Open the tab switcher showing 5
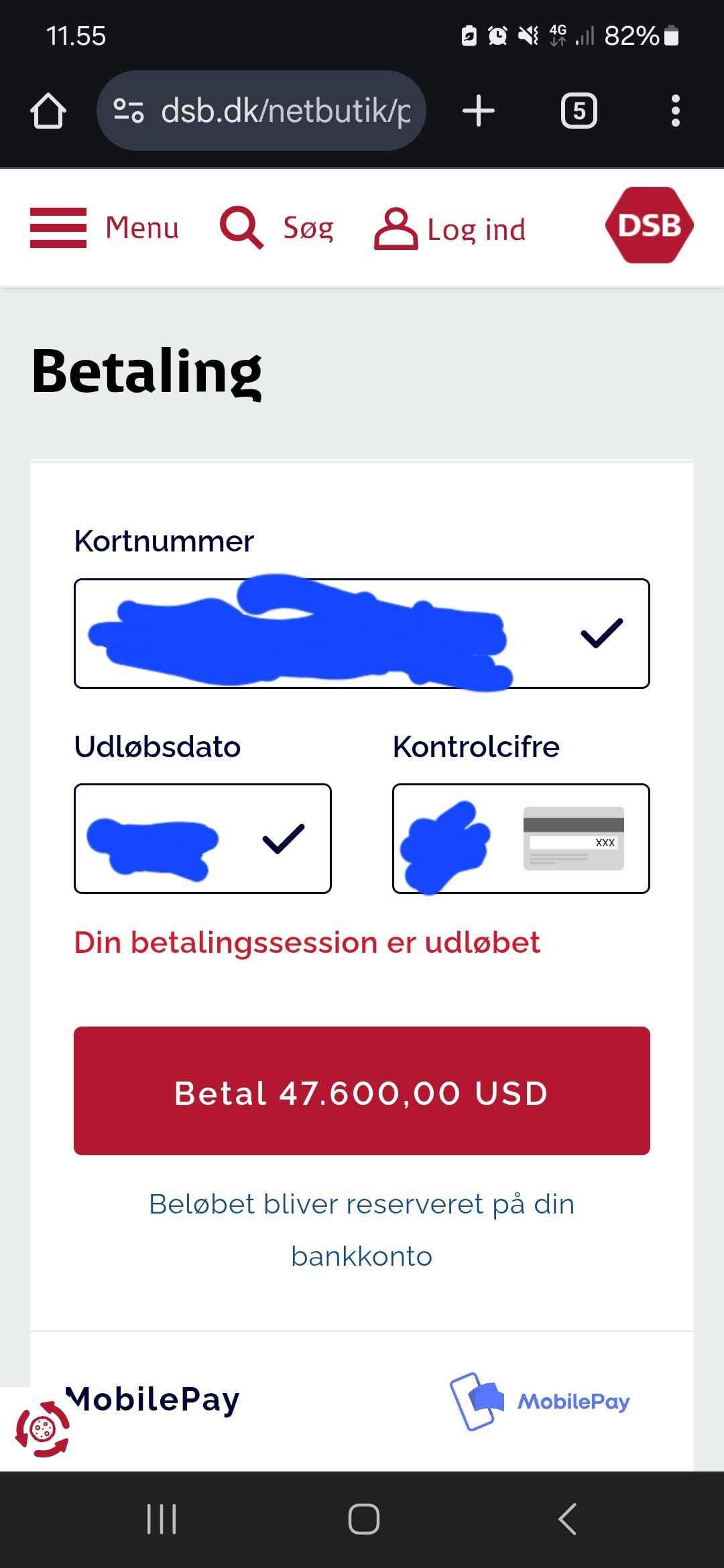This screenshot has height=1568, width=724. pyautogui.click(x=579, y=111)
